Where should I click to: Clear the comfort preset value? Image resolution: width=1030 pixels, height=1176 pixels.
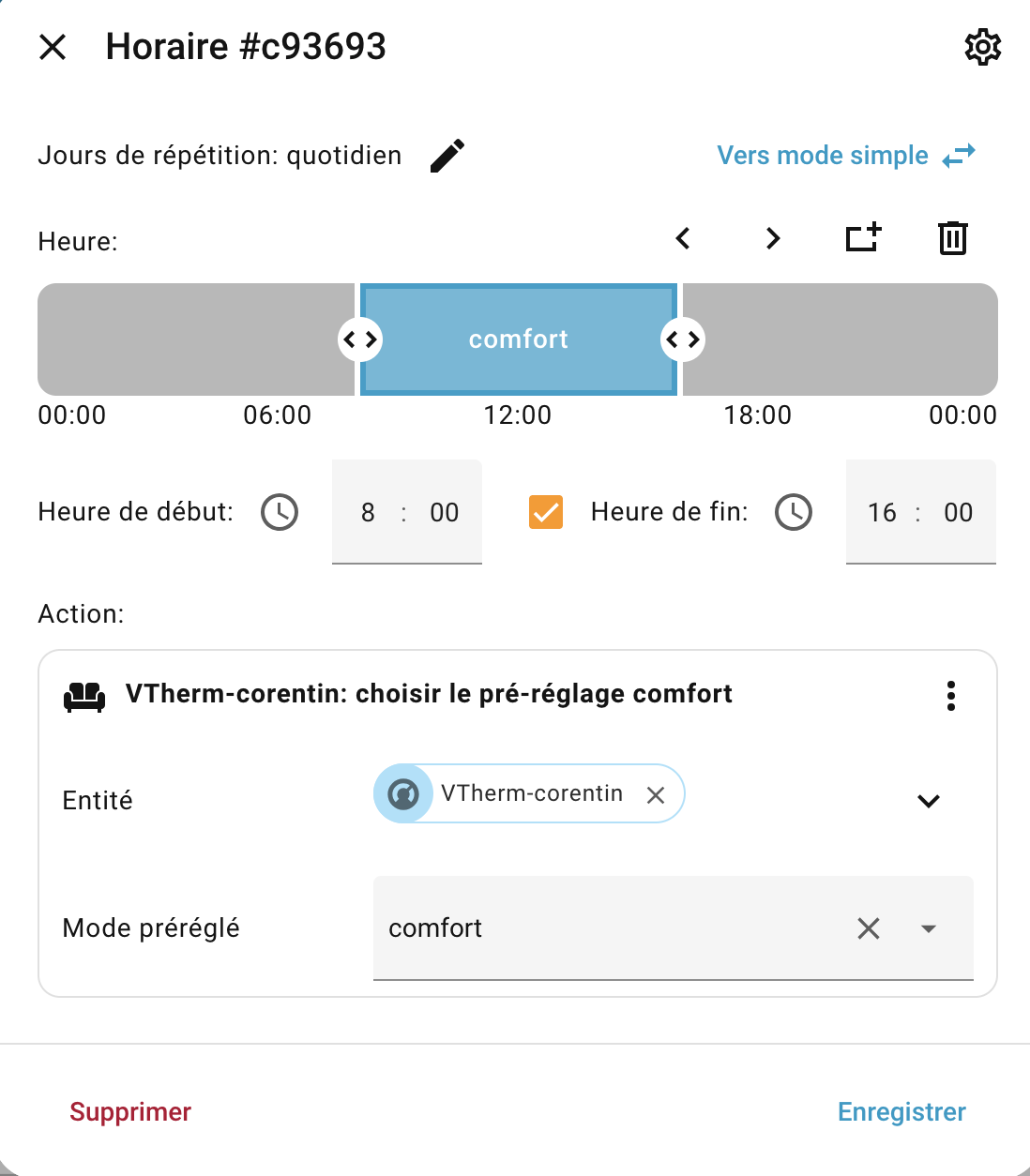pos(869,928)
